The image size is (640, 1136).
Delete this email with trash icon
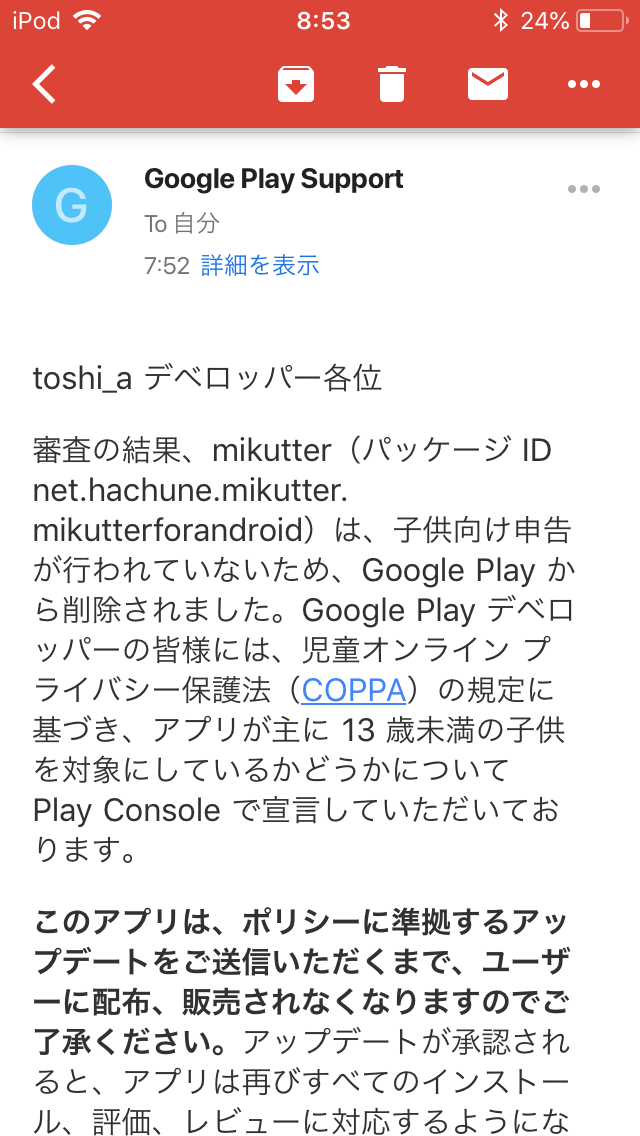coord(392,84)
